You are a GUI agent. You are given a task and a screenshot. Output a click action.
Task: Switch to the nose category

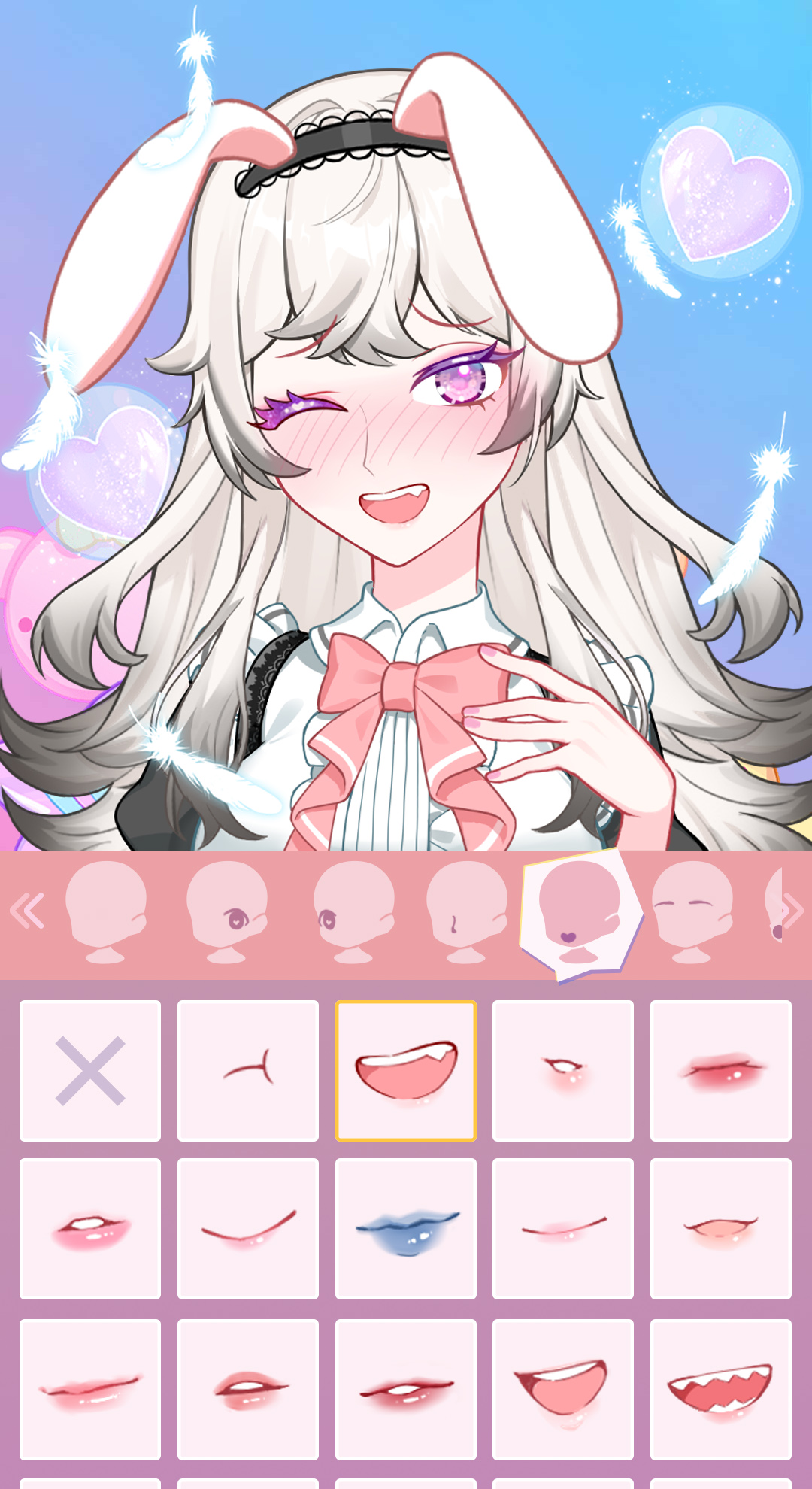[466, 911]
